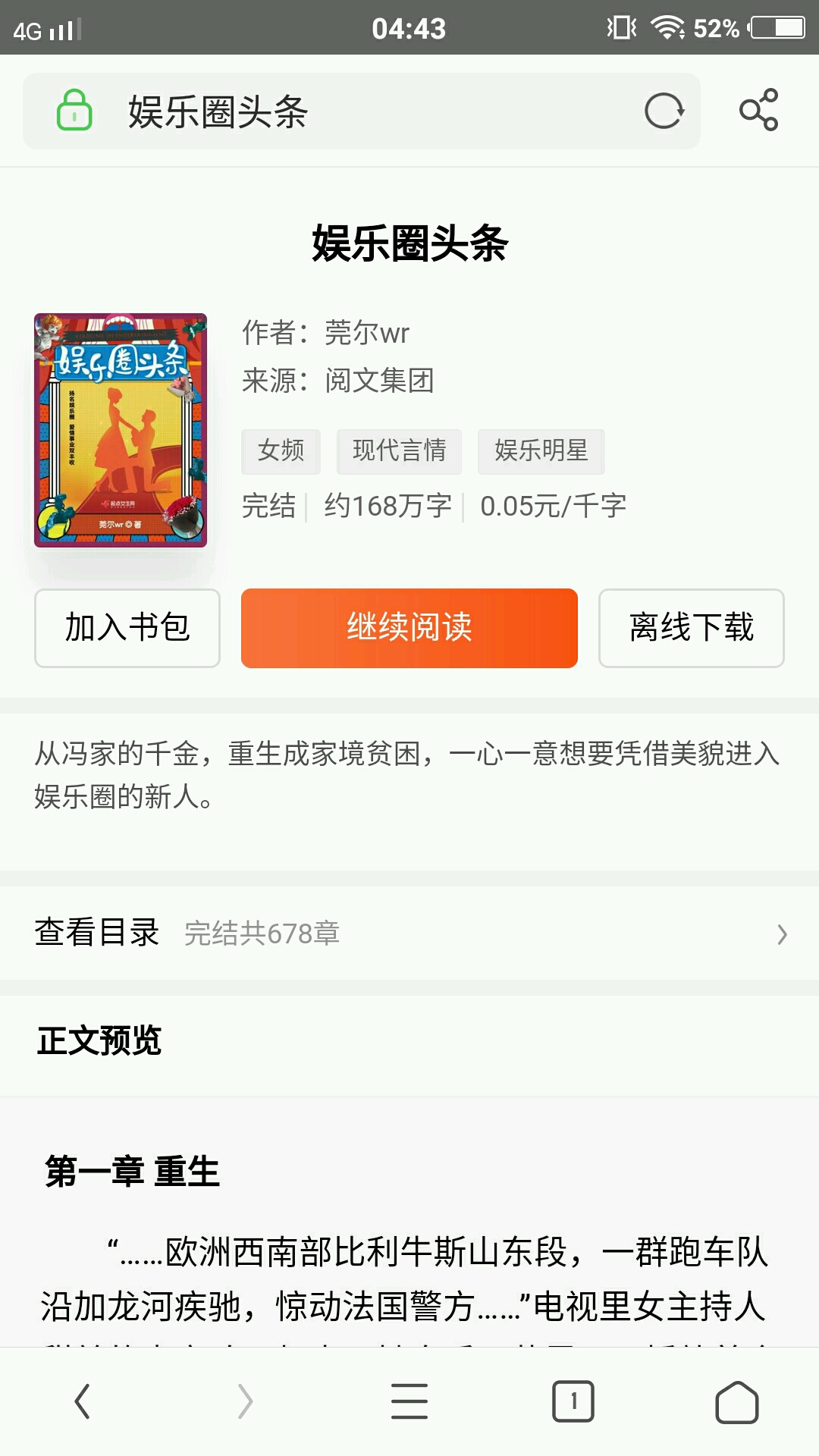Select the 现代言情 tag

399,450
